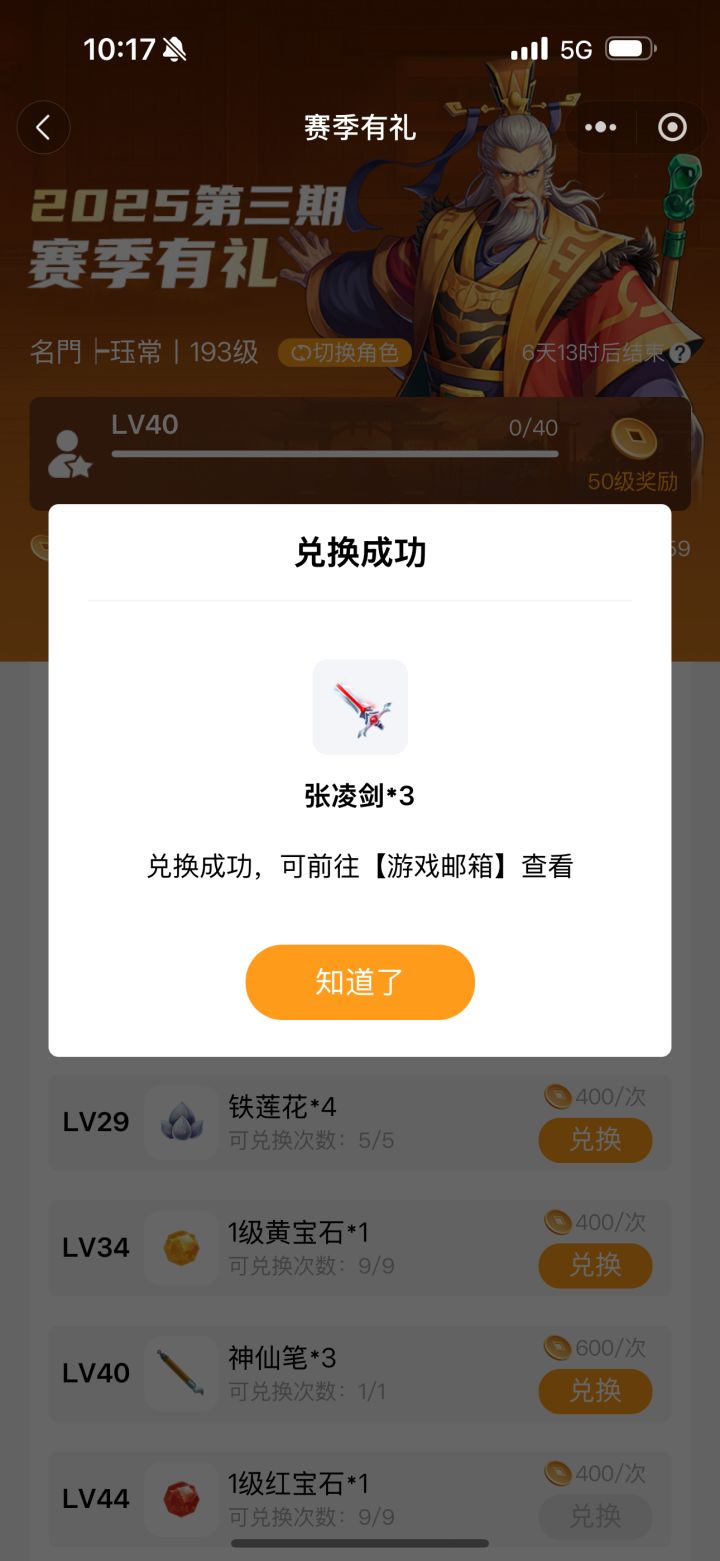Tap 切换角色 to switch character
The image size is (720, 1561).
pyautogui.click(x=342, y=352)
